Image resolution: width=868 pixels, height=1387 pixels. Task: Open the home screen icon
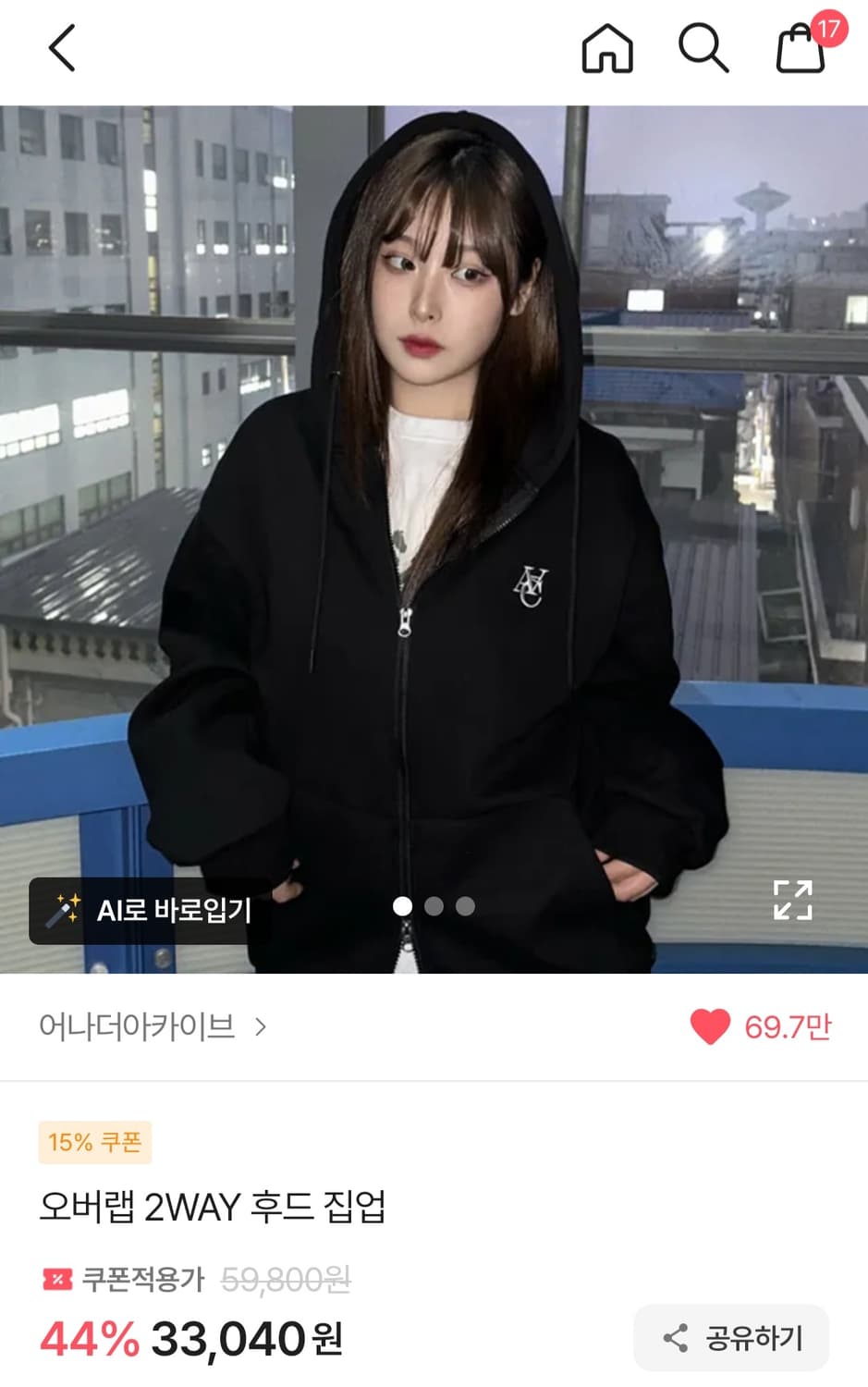pyautogui.click(x=607, y=51)
